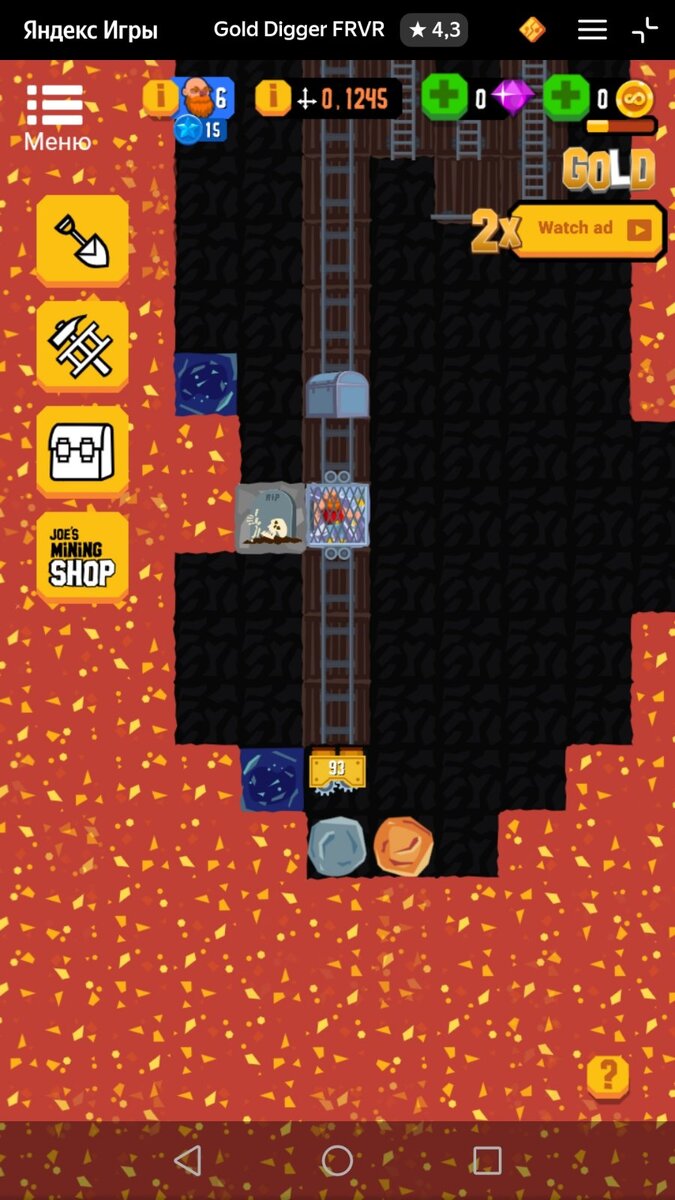The image size is (675, 1200).
Task: Open the yellow question mark help
Action: pos(607,1076)
